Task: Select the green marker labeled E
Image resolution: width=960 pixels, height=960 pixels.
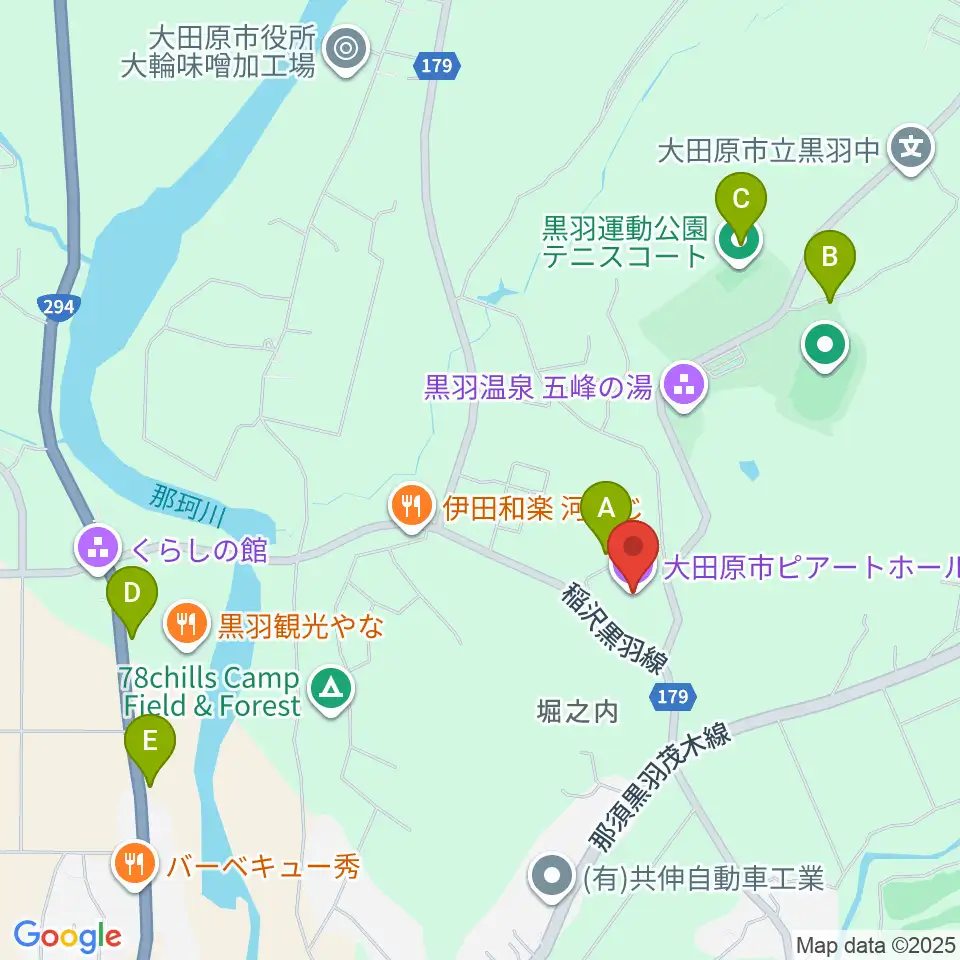Action: tap(150, 745)
